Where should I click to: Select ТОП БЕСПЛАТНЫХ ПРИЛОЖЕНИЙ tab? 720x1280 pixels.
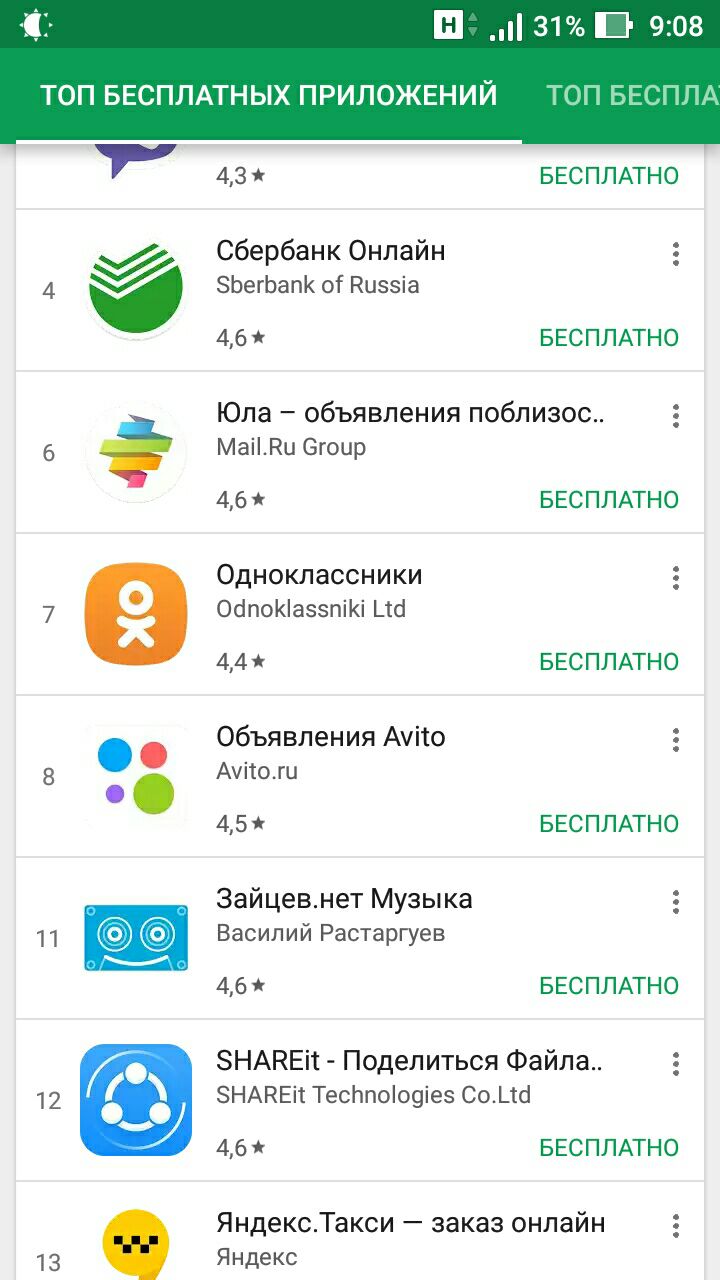[268, 95]
